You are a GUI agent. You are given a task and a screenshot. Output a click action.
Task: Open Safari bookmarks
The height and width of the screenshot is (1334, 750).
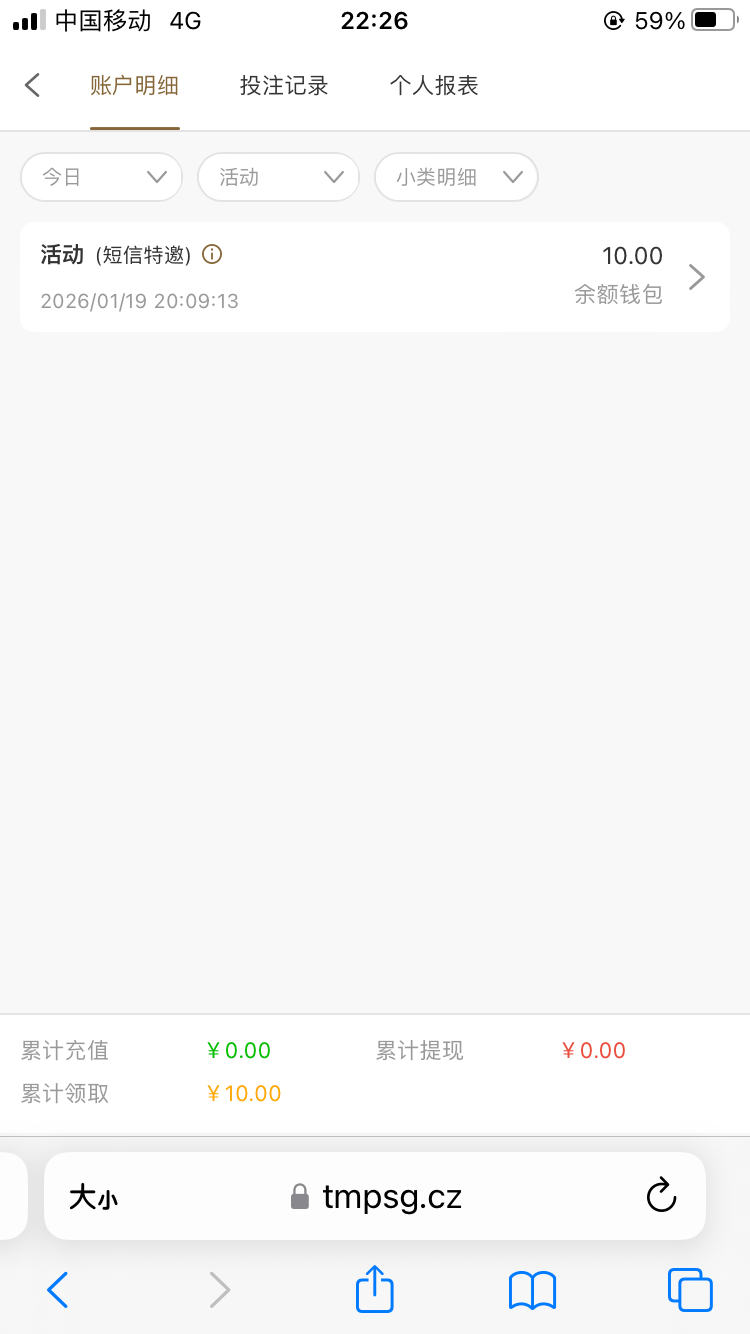pos(532,1290)
